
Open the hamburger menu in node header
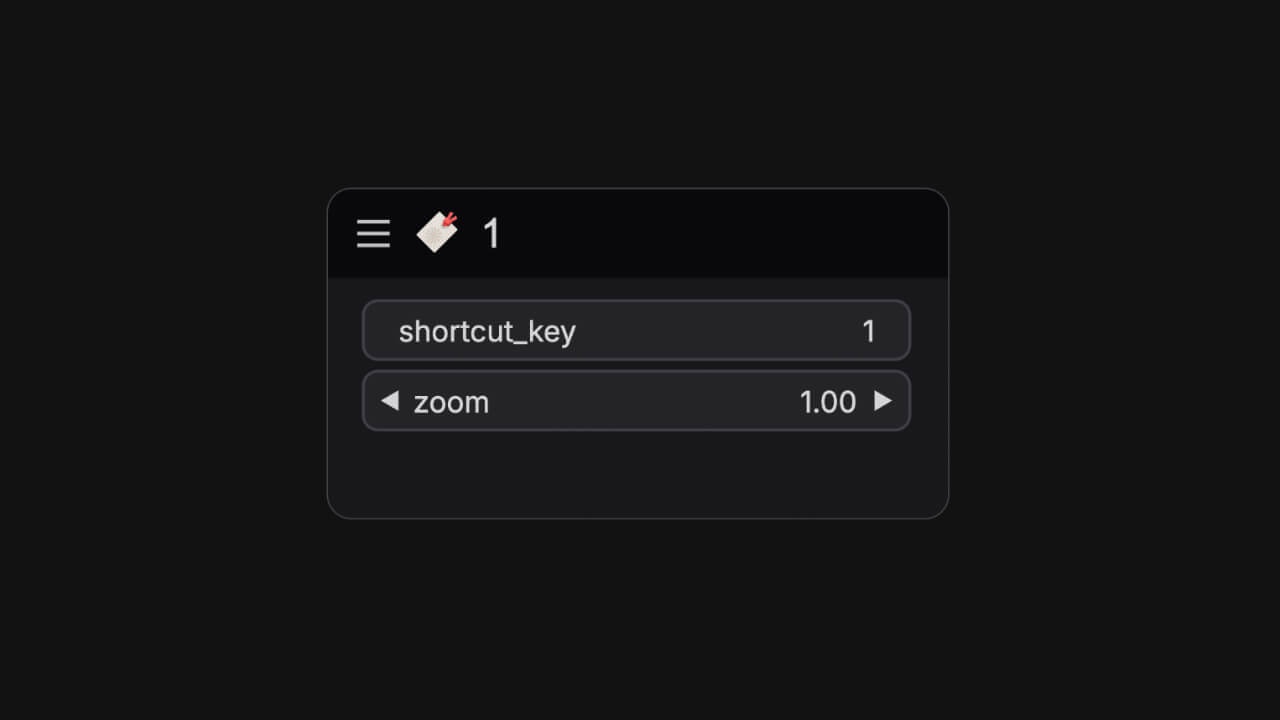pos(373,234)
